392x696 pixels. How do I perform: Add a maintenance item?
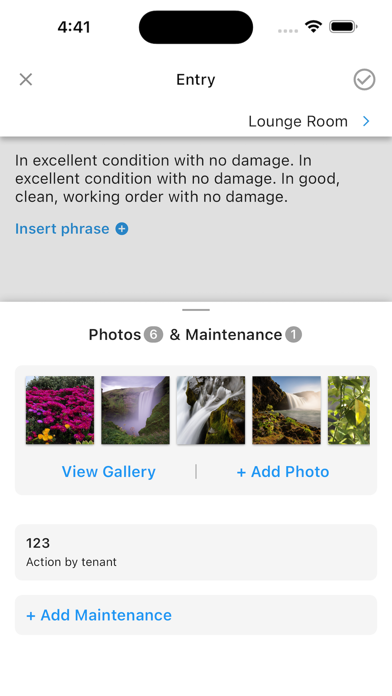(196, 615)
